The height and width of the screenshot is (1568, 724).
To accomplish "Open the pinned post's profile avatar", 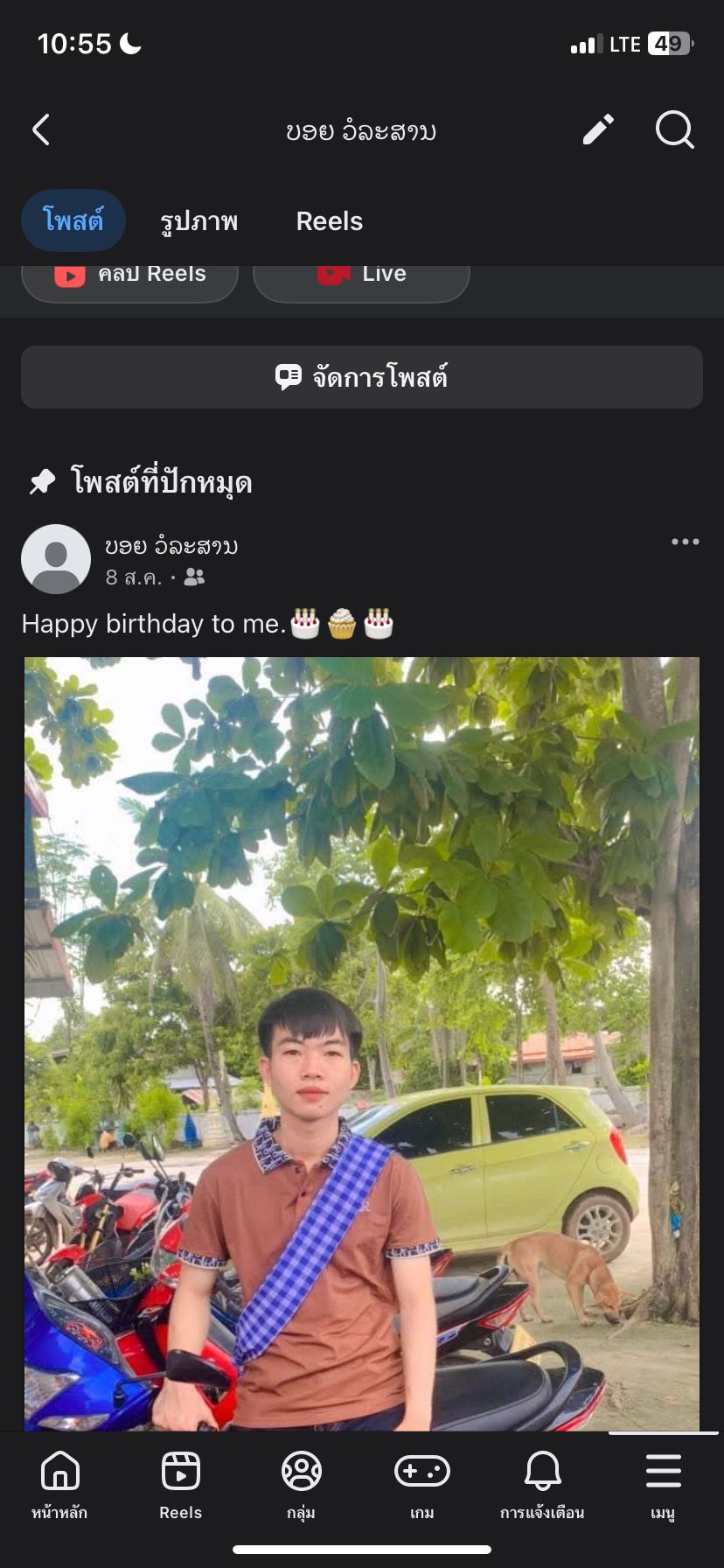I will pos(56,559).
